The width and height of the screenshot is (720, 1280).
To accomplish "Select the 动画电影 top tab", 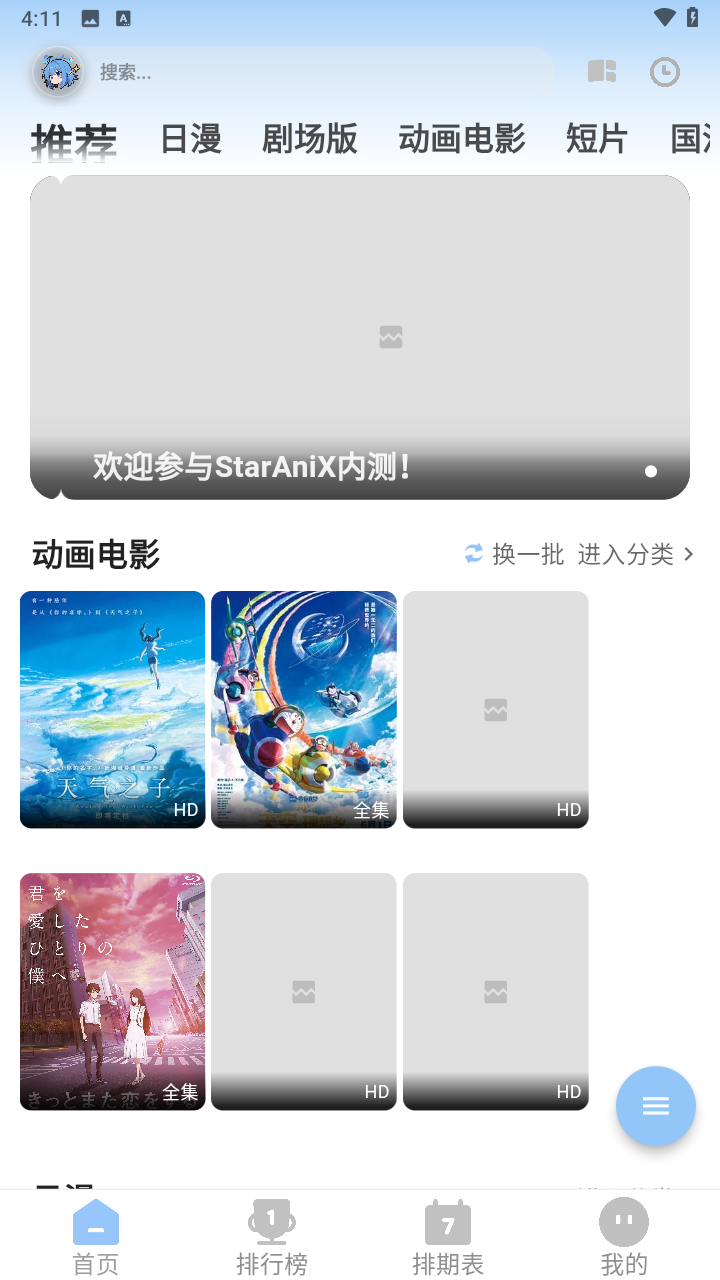I will click(x=461, y=139).
